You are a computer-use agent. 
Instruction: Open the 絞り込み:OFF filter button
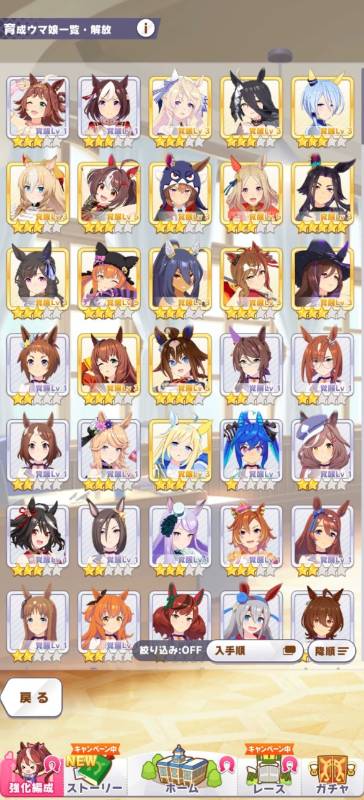[x=168, y=651]
